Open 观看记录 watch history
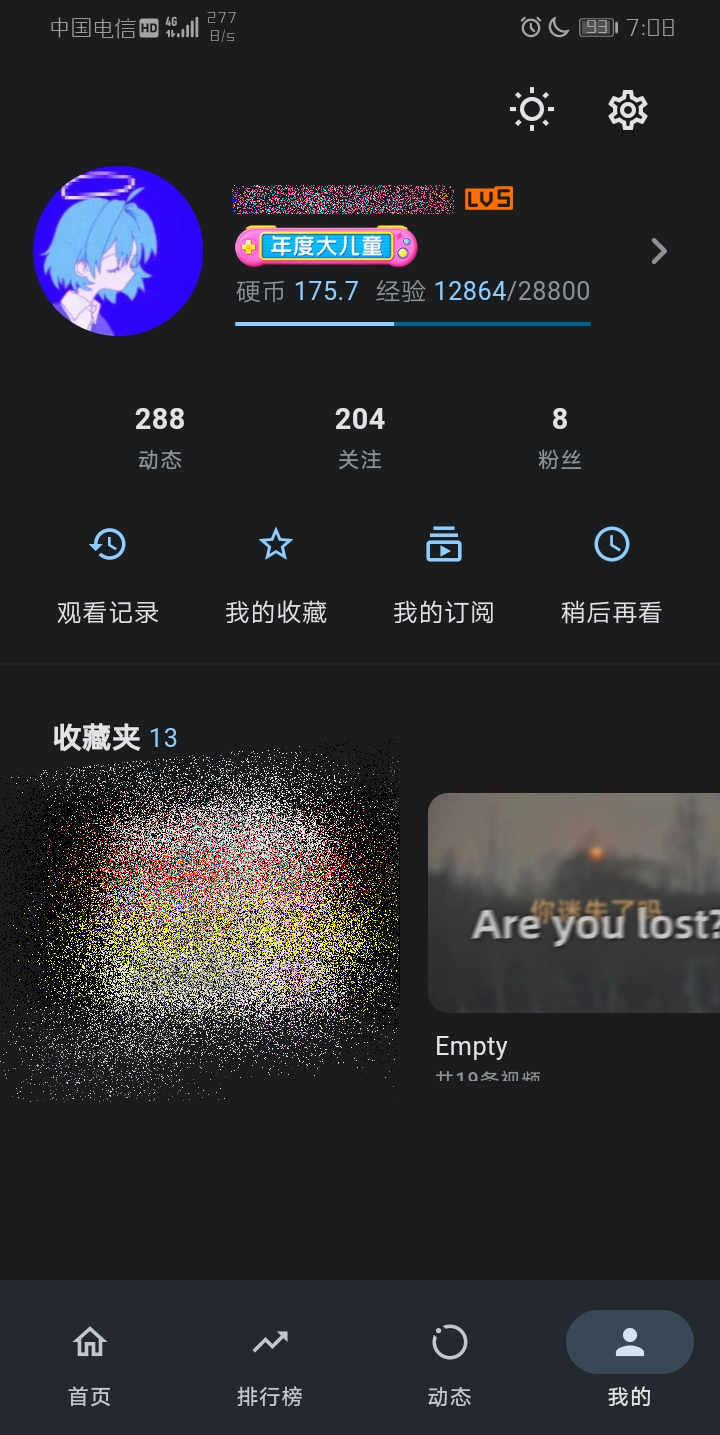The width and height of the screenshot is (720, 1435). coord(108,575)
